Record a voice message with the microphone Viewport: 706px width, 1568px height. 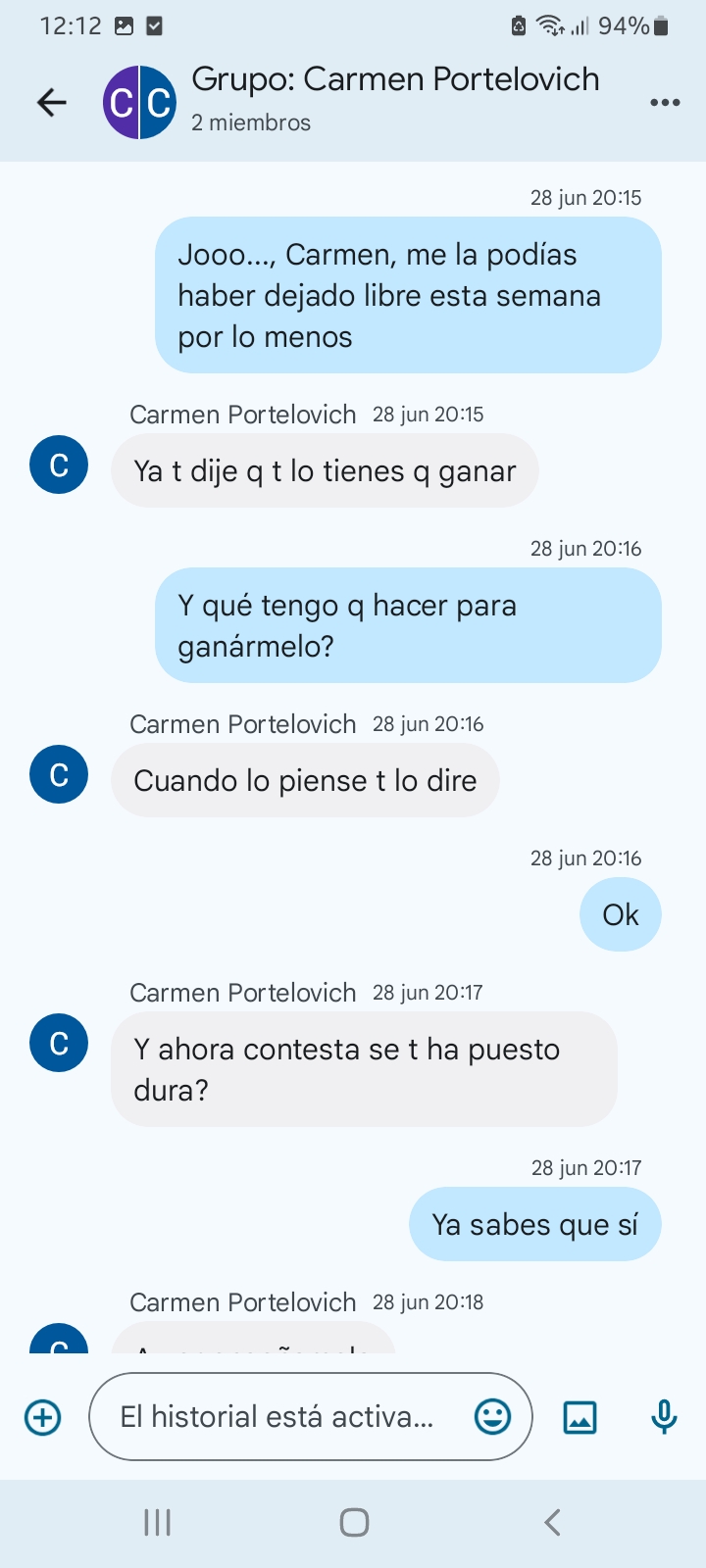[664, 1417]
